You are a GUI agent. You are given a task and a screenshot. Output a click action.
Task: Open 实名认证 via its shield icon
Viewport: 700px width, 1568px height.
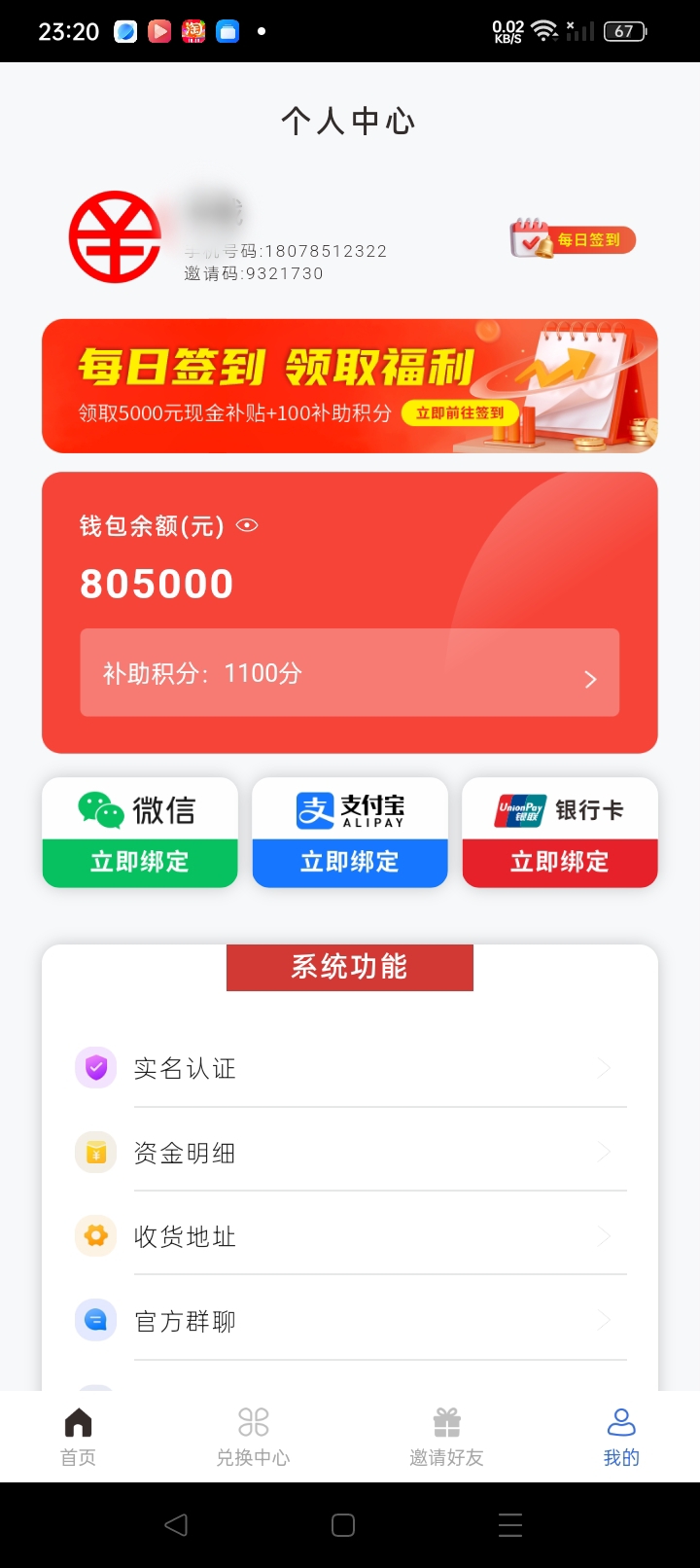(x=94, y=1067)
